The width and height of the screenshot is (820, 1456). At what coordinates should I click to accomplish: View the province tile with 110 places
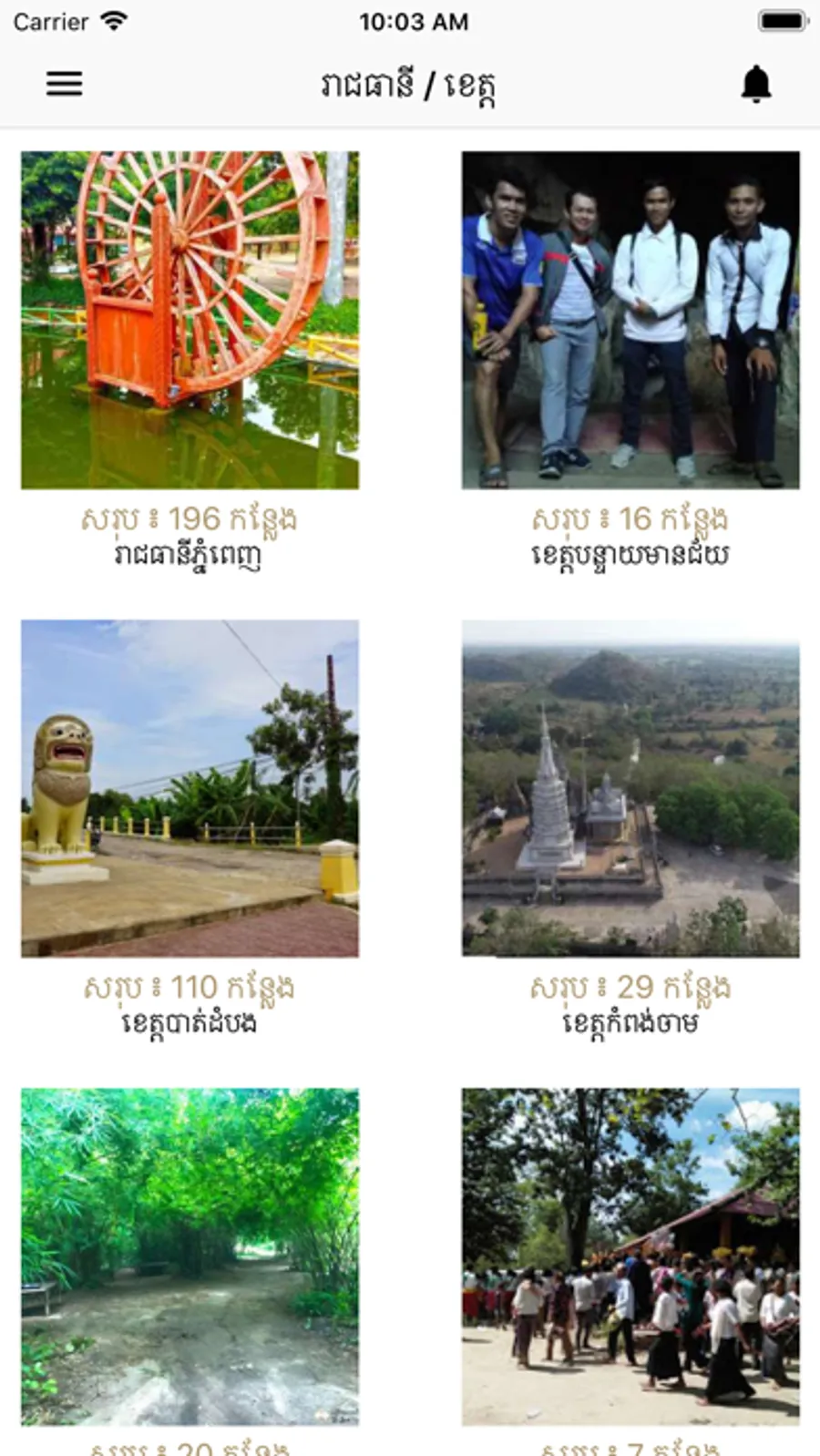(190, 788)
